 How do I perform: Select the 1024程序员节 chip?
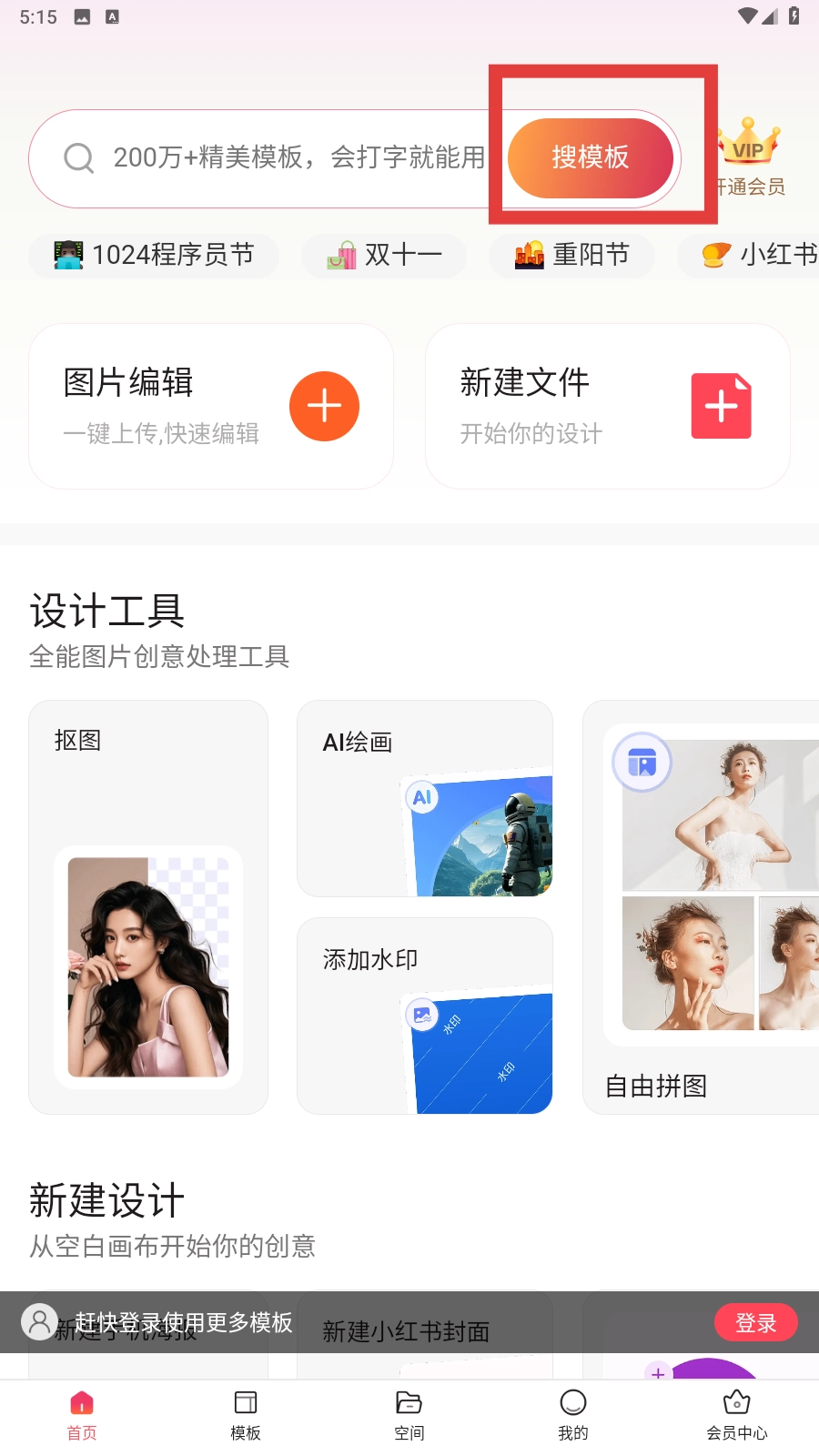point(155,255)
